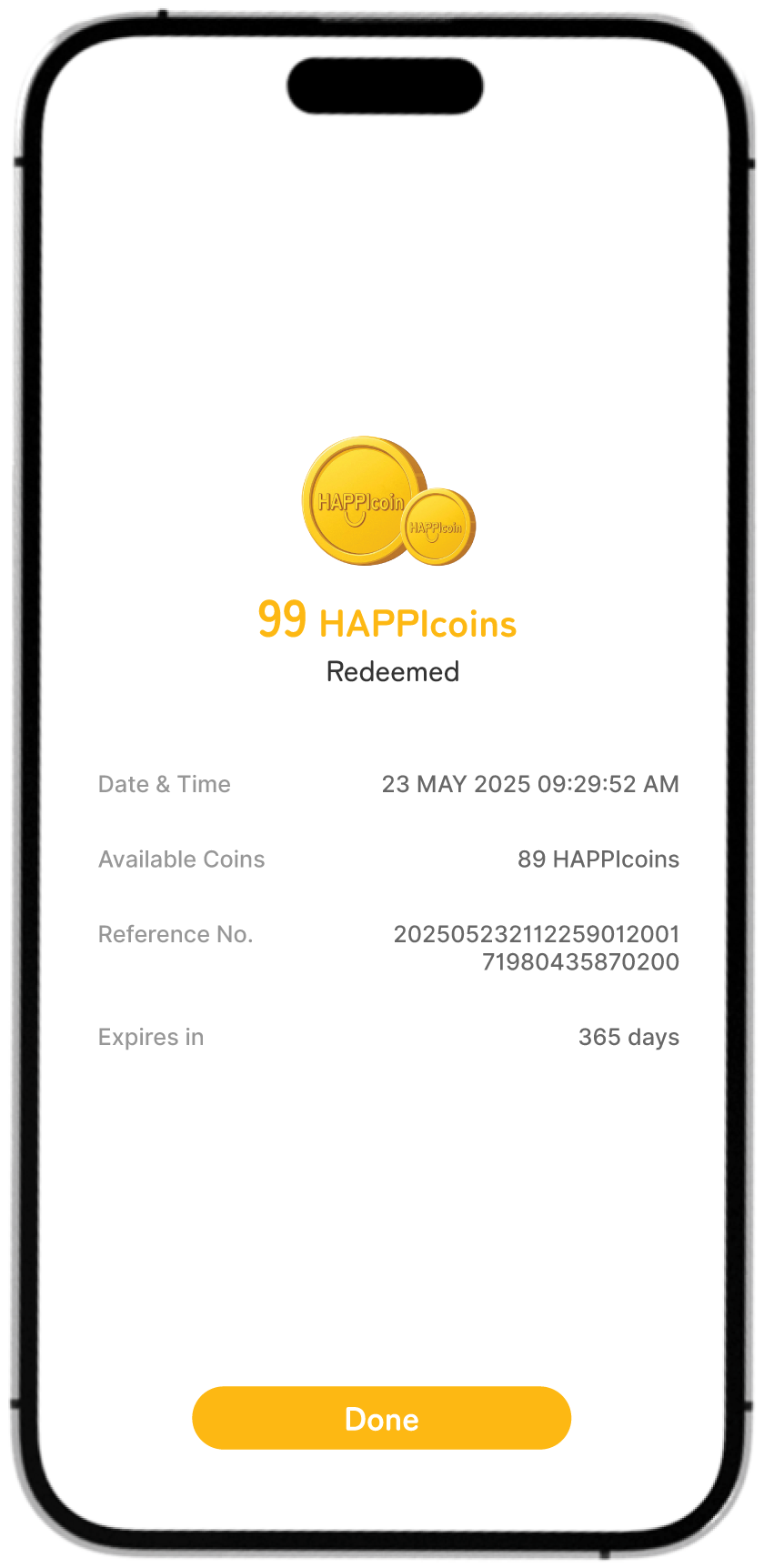
Task: Tap the Done button
Action: pyautogui.click(x=381, y=1418)
